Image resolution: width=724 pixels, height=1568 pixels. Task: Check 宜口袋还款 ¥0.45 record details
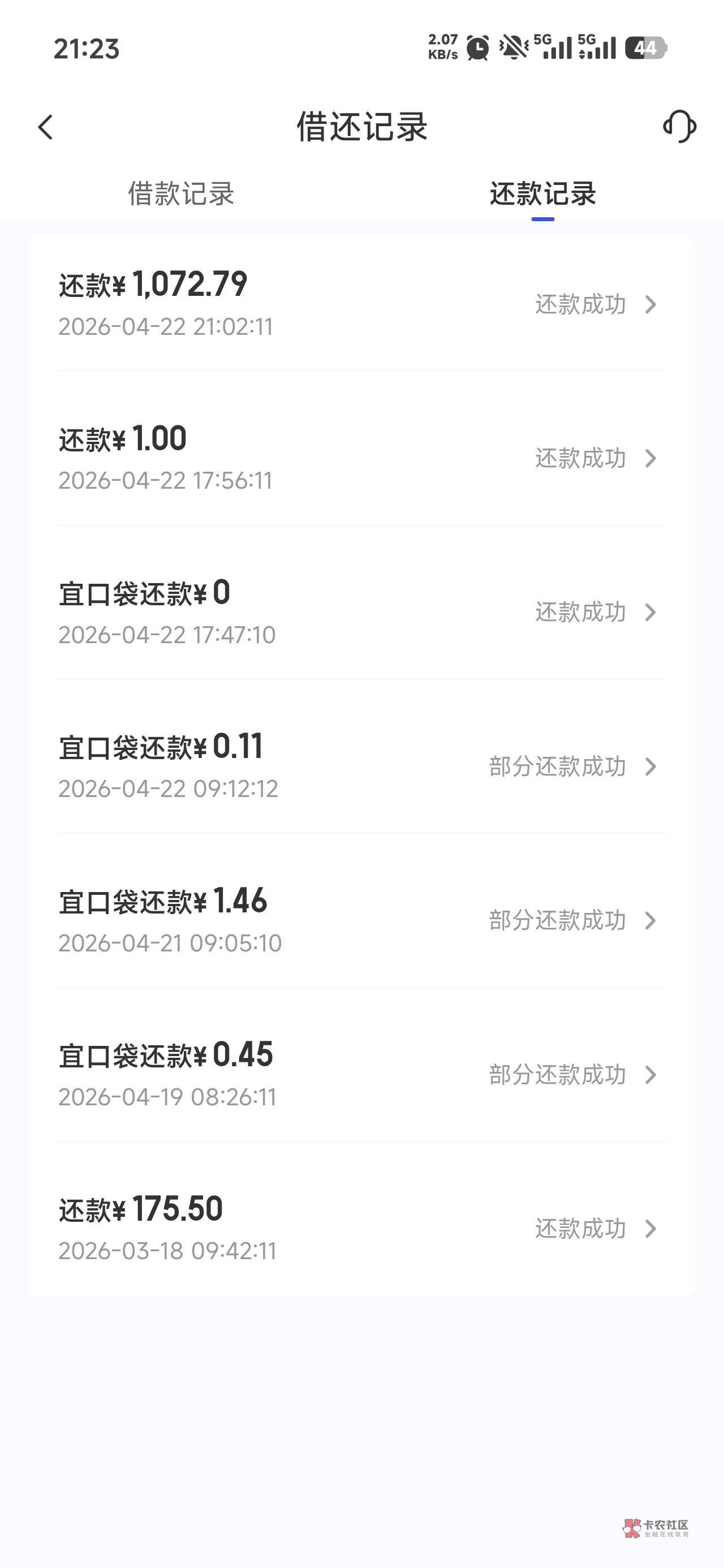[x=361, y=1074]
